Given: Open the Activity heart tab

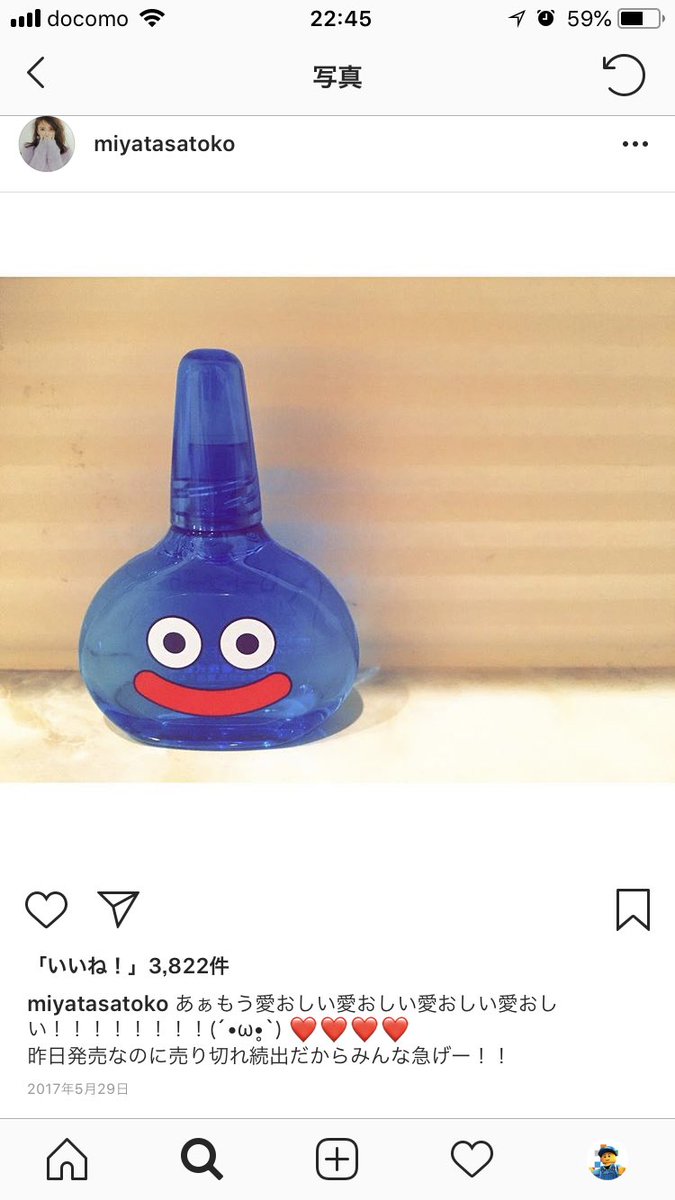Looking at the screenshot, I should (x=472, y=1160).
